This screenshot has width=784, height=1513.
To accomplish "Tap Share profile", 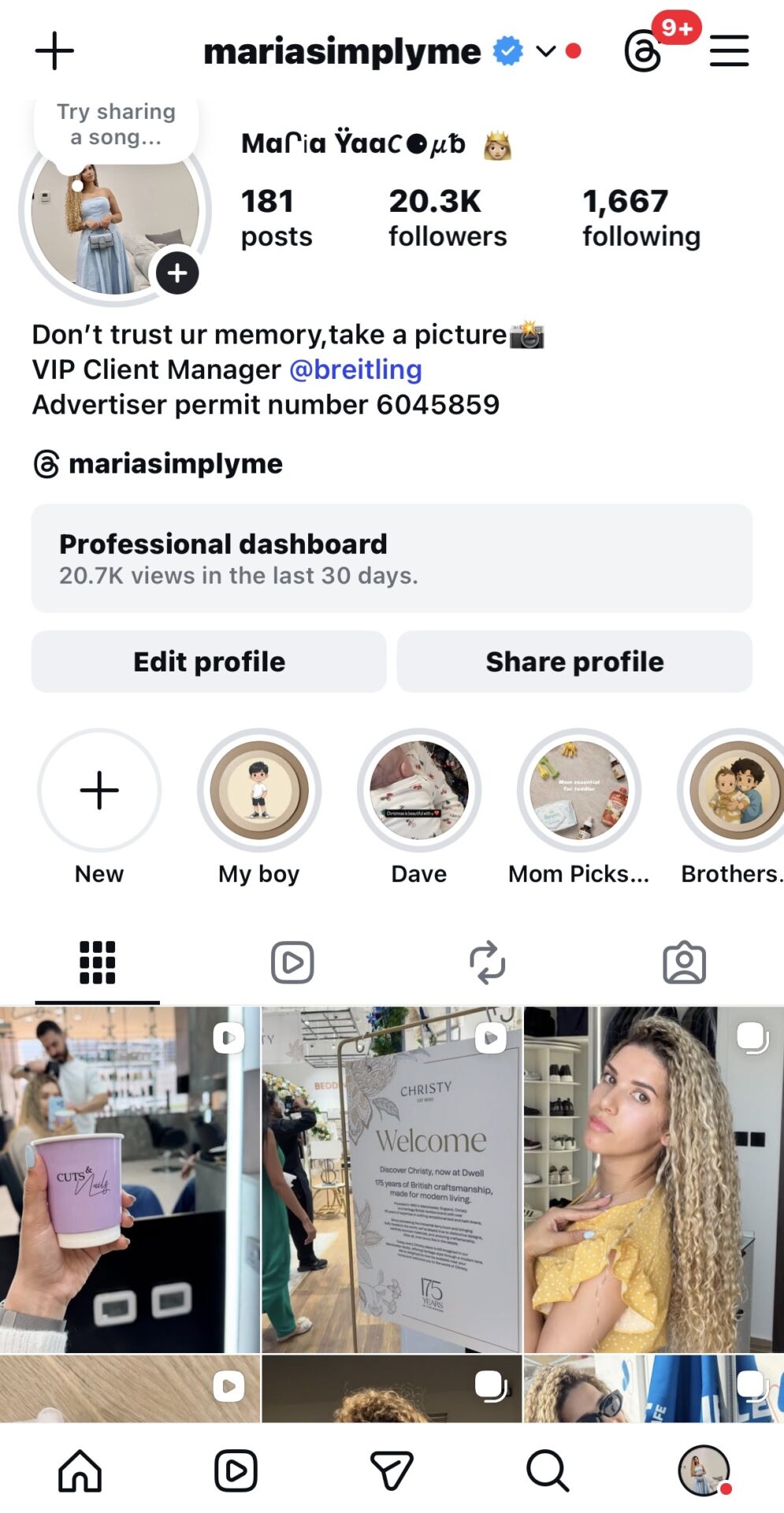I will click(574, 662).
